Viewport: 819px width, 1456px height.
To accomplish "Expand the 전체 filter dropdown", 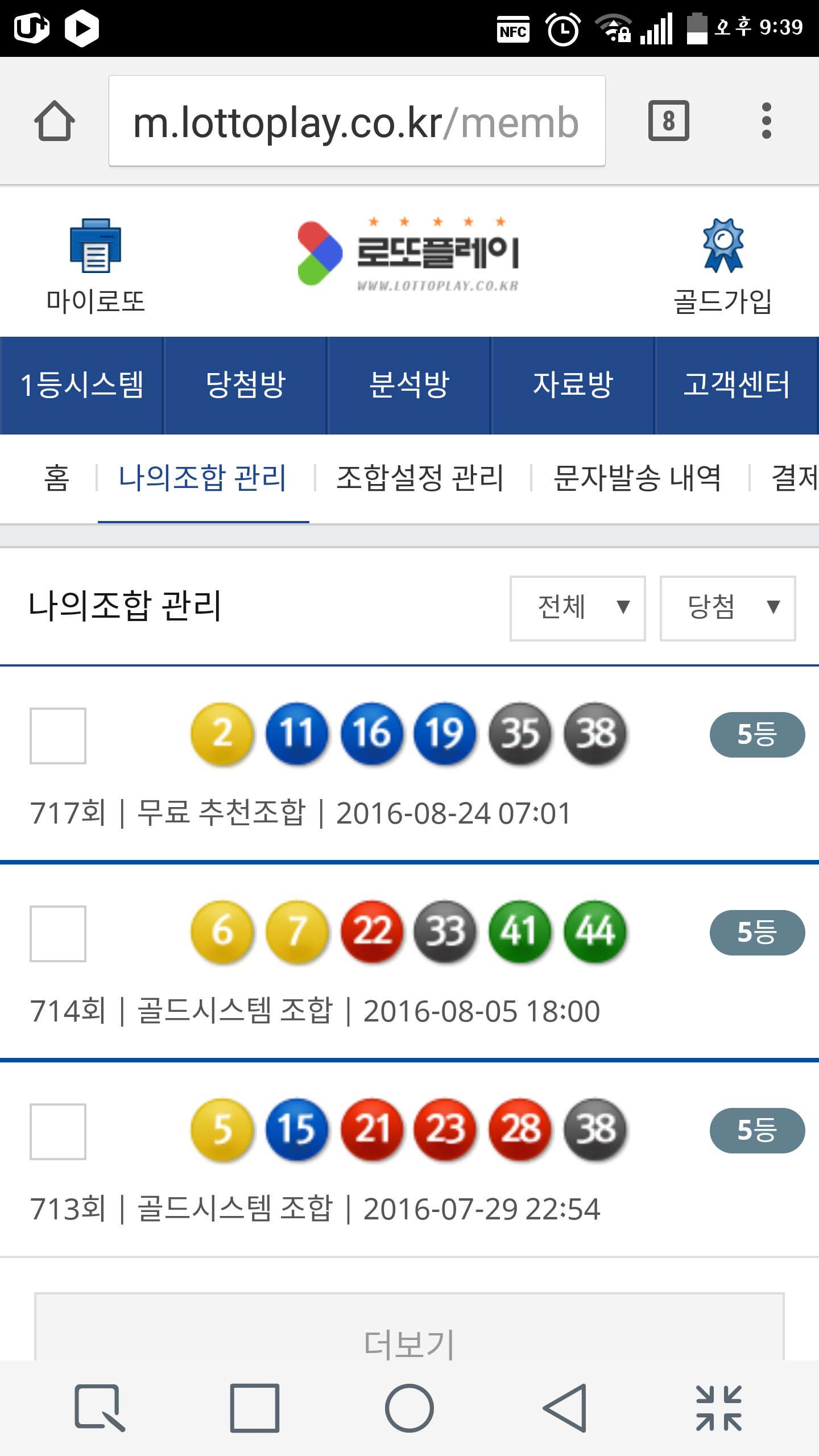I will coord(577,608).
